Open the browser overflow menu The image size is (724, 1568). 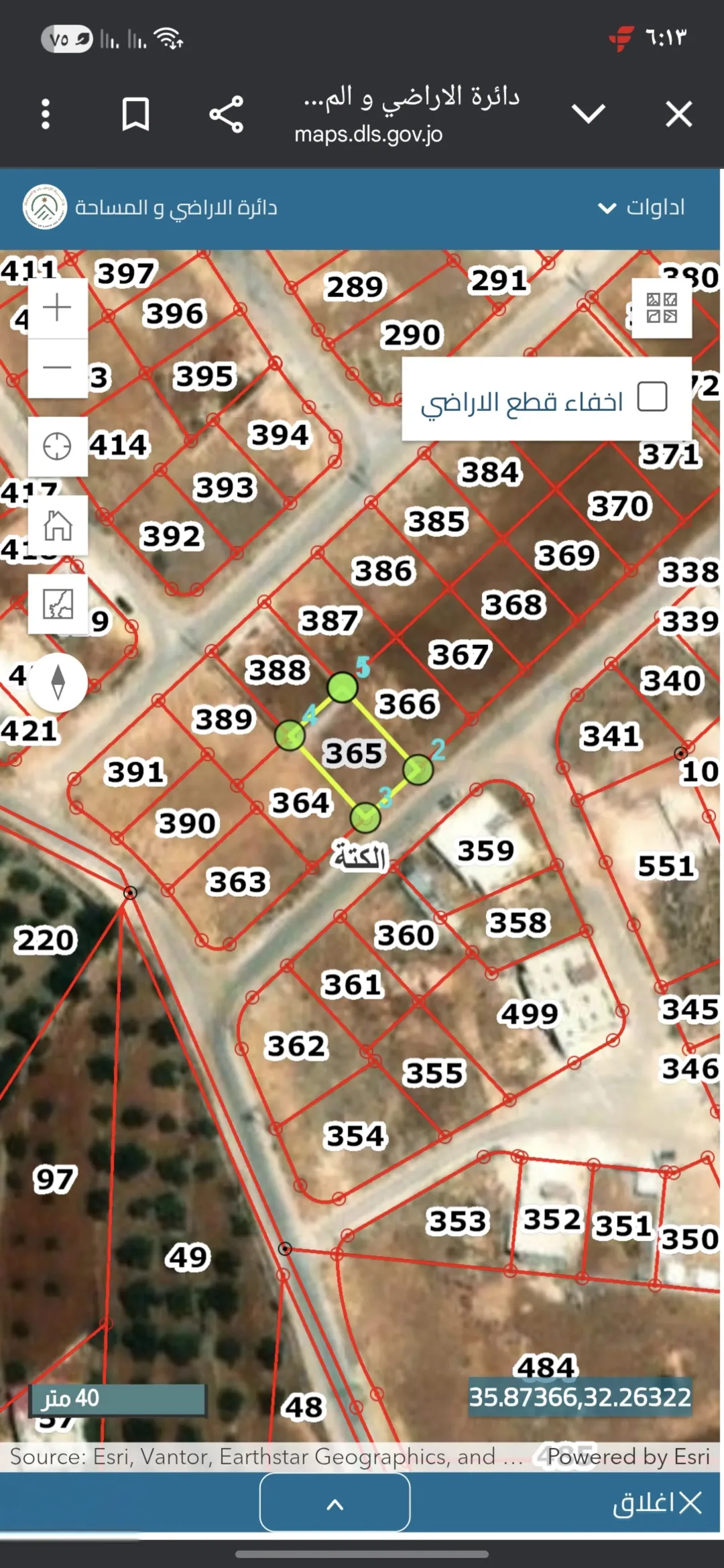pos(46,114)
